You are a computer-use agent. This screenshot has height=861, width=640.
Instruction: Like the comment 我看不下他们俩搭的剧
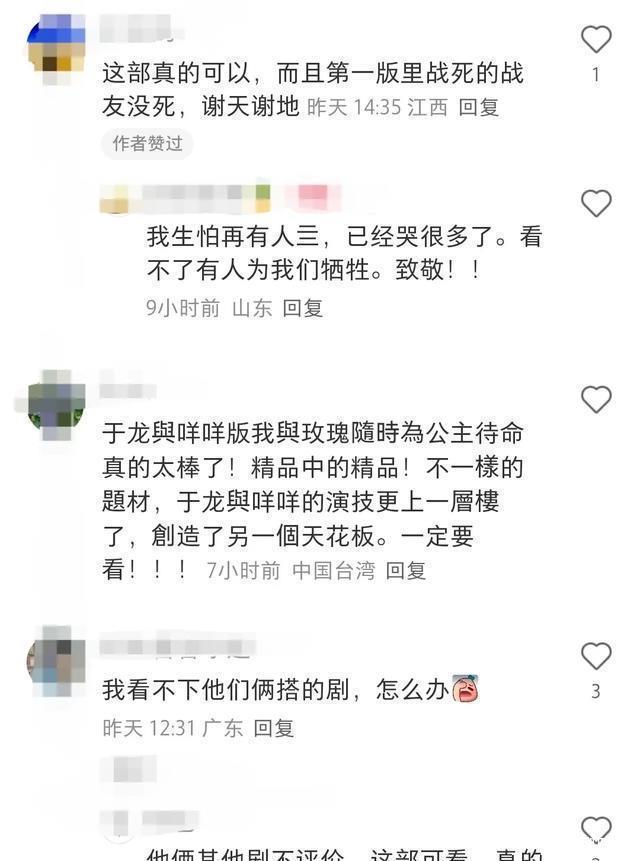596,656
